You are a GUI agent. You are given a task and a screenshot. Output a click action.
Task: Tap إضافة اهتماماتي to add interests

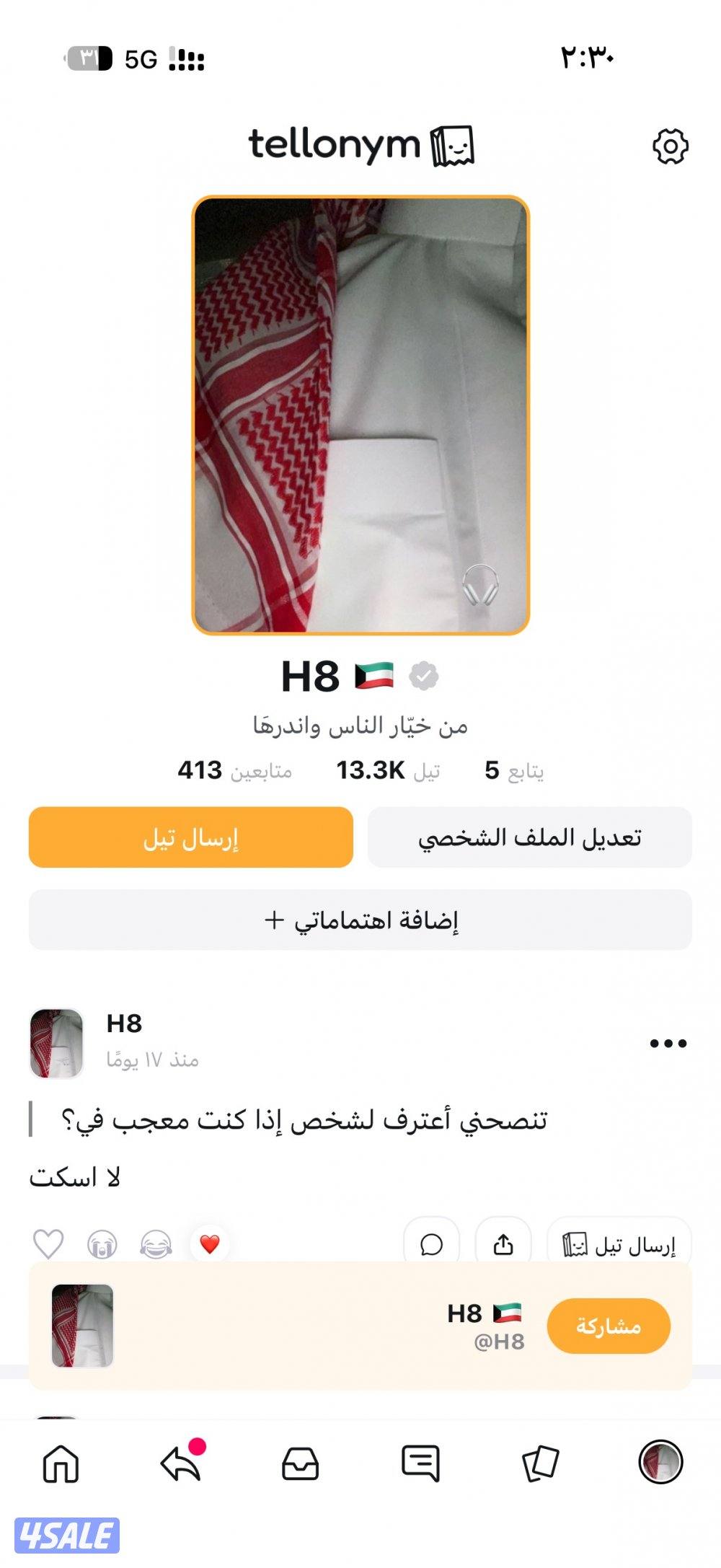tap(360, 919)
